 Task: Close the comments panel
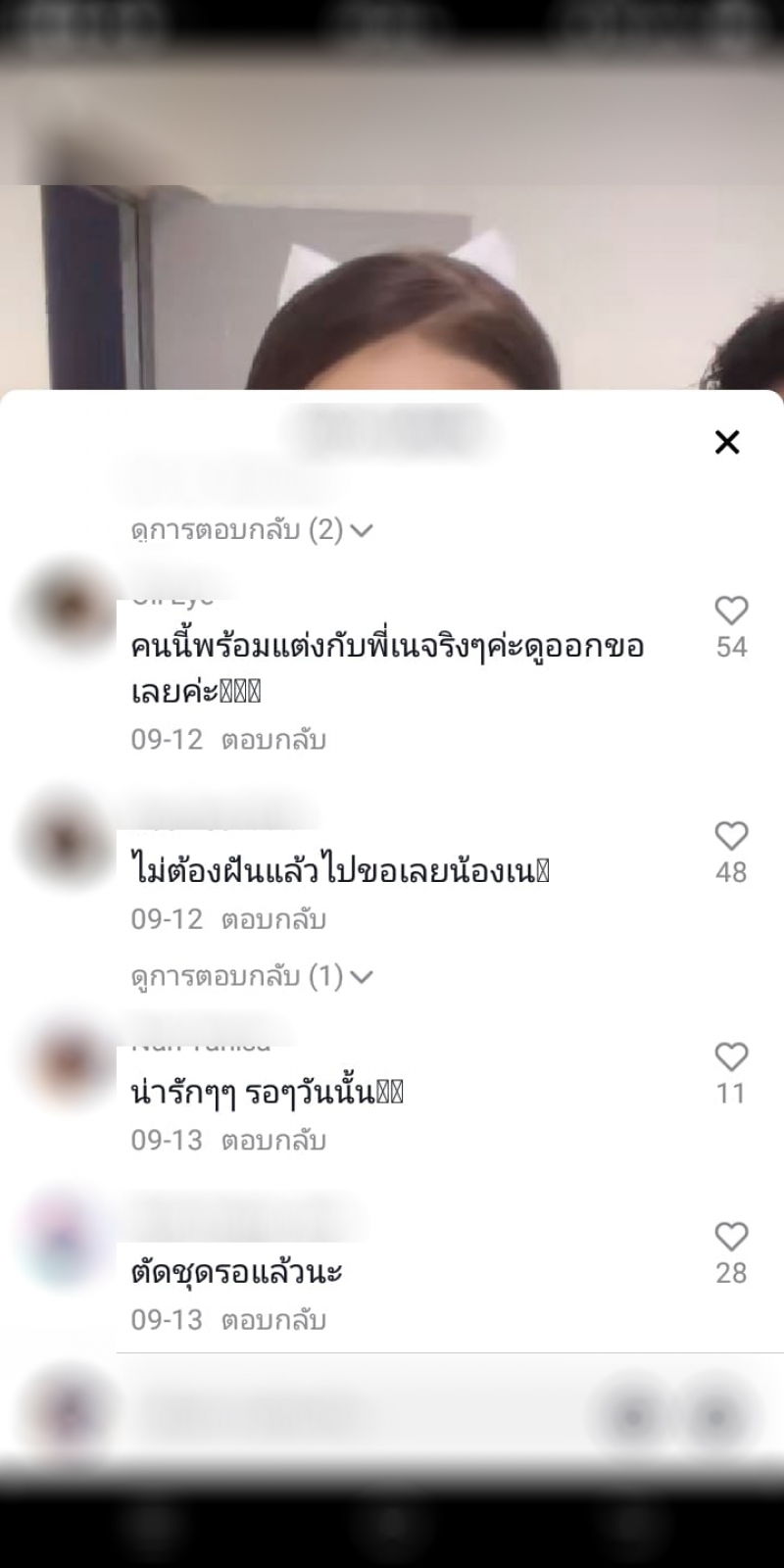tap(726, 442)
